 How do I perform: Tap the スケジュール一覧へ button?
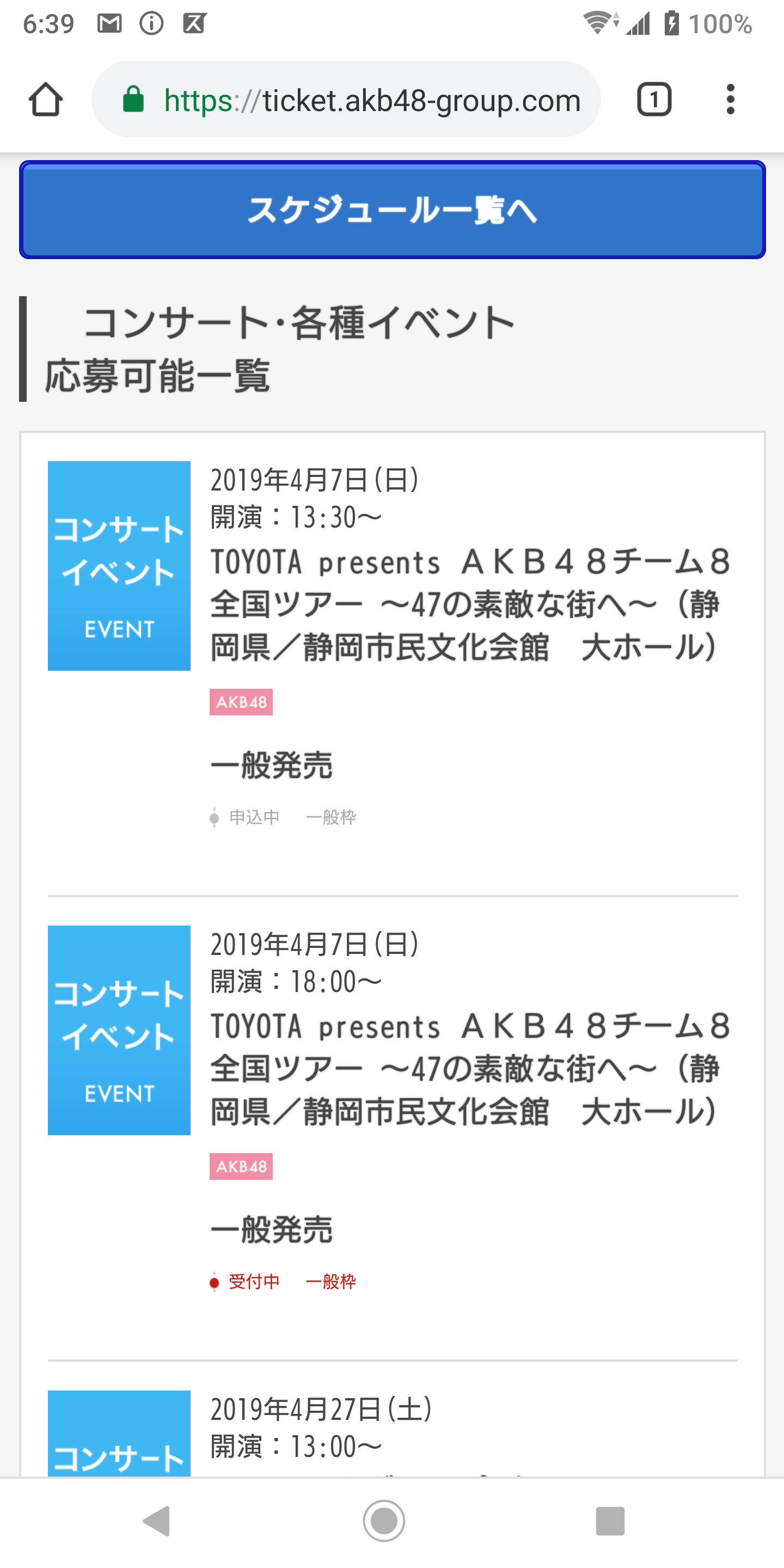pos(392,210)
